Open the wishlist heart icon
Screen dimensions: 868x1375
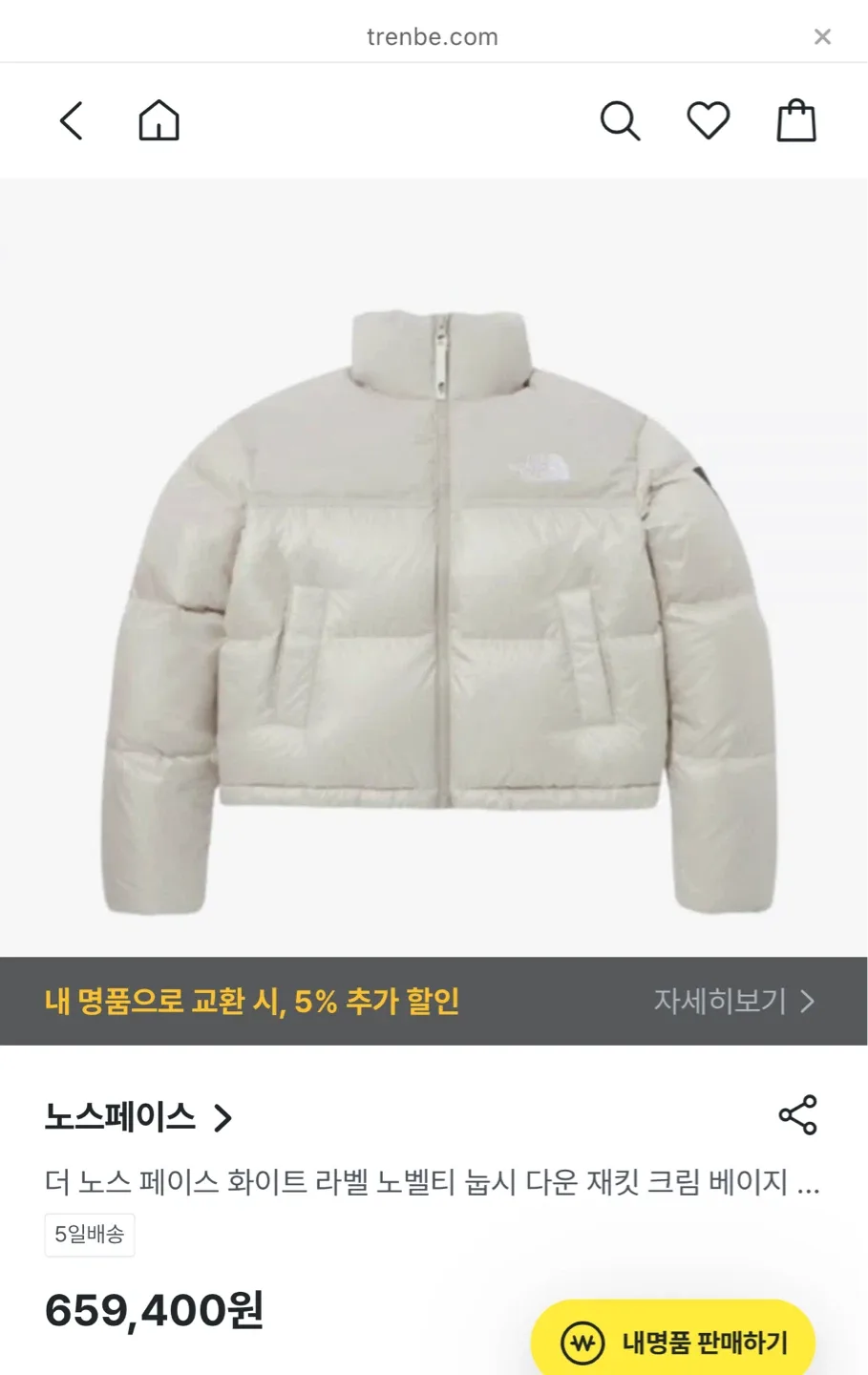[x=709, y=121]
